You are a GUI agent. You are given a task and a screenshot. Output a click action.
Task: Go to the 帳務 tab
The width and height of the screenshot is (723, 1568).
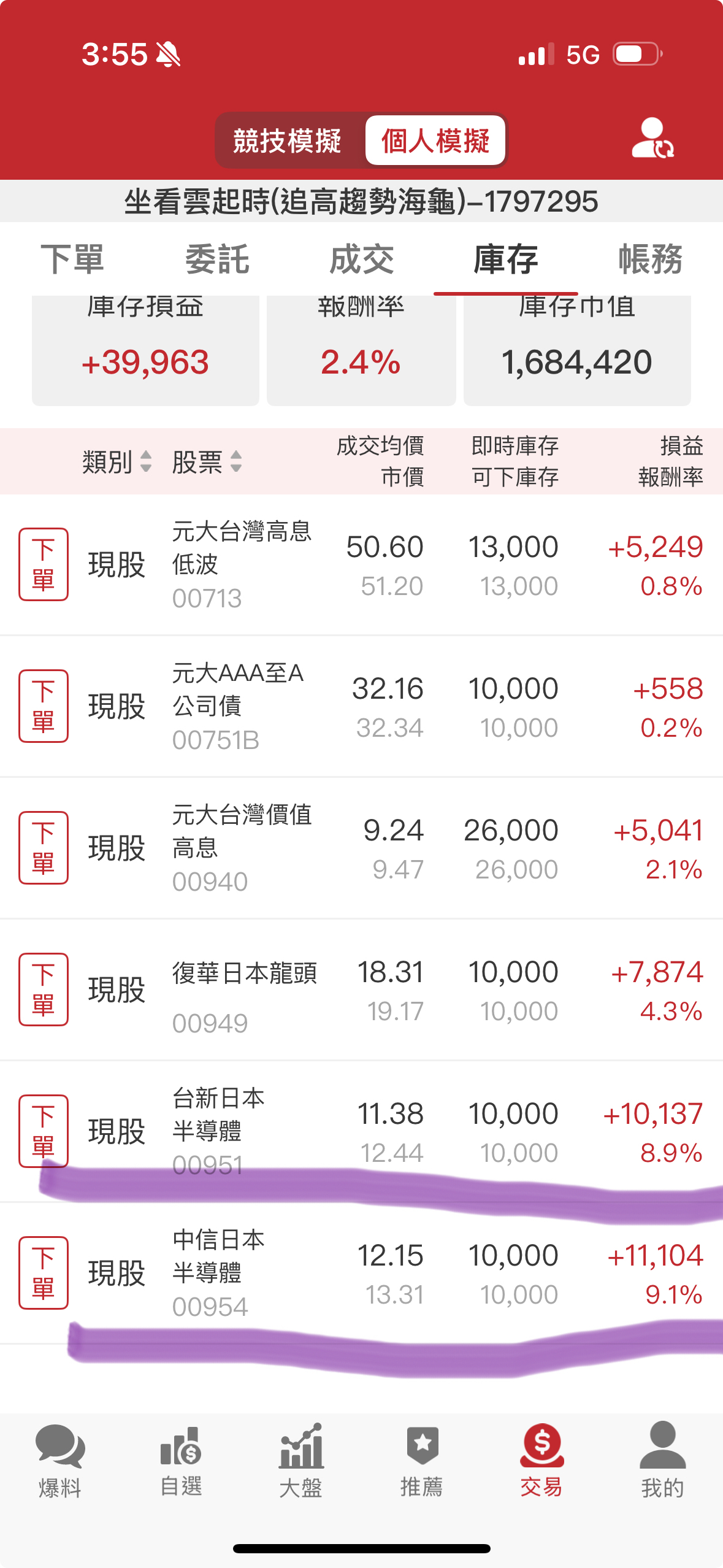(650, 259)
